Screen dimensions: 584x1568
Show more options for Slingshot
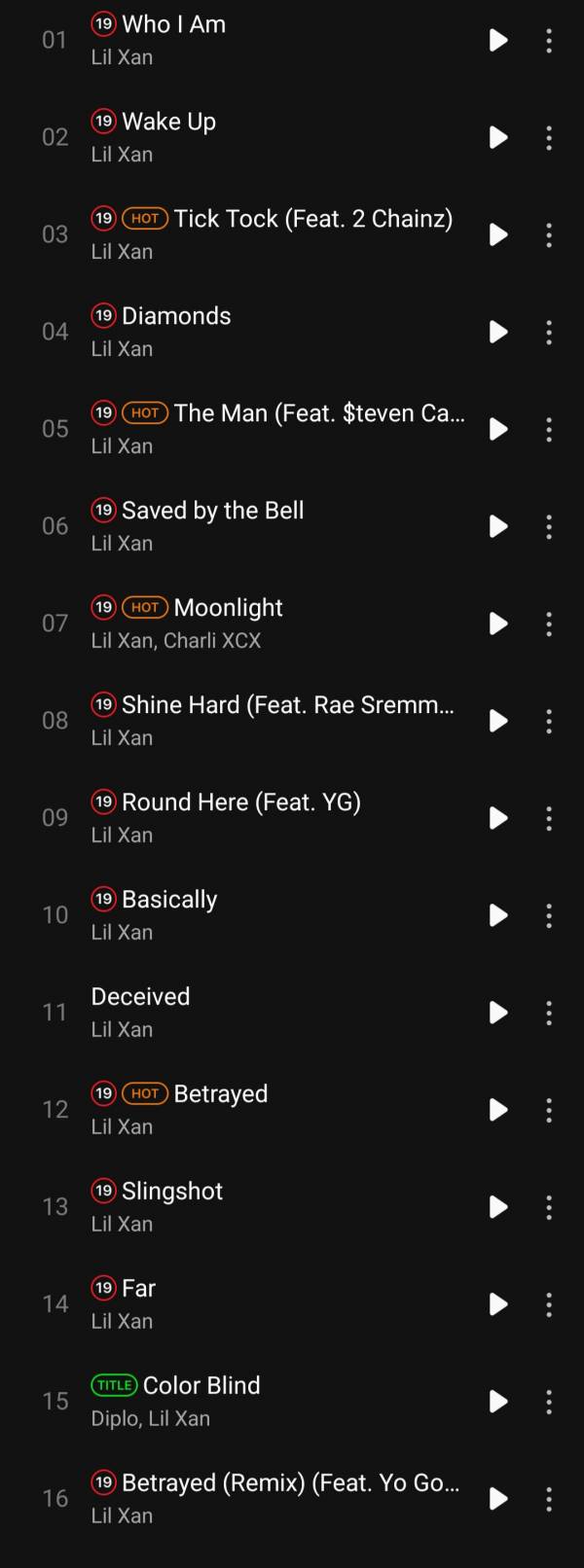[549, 1207]
